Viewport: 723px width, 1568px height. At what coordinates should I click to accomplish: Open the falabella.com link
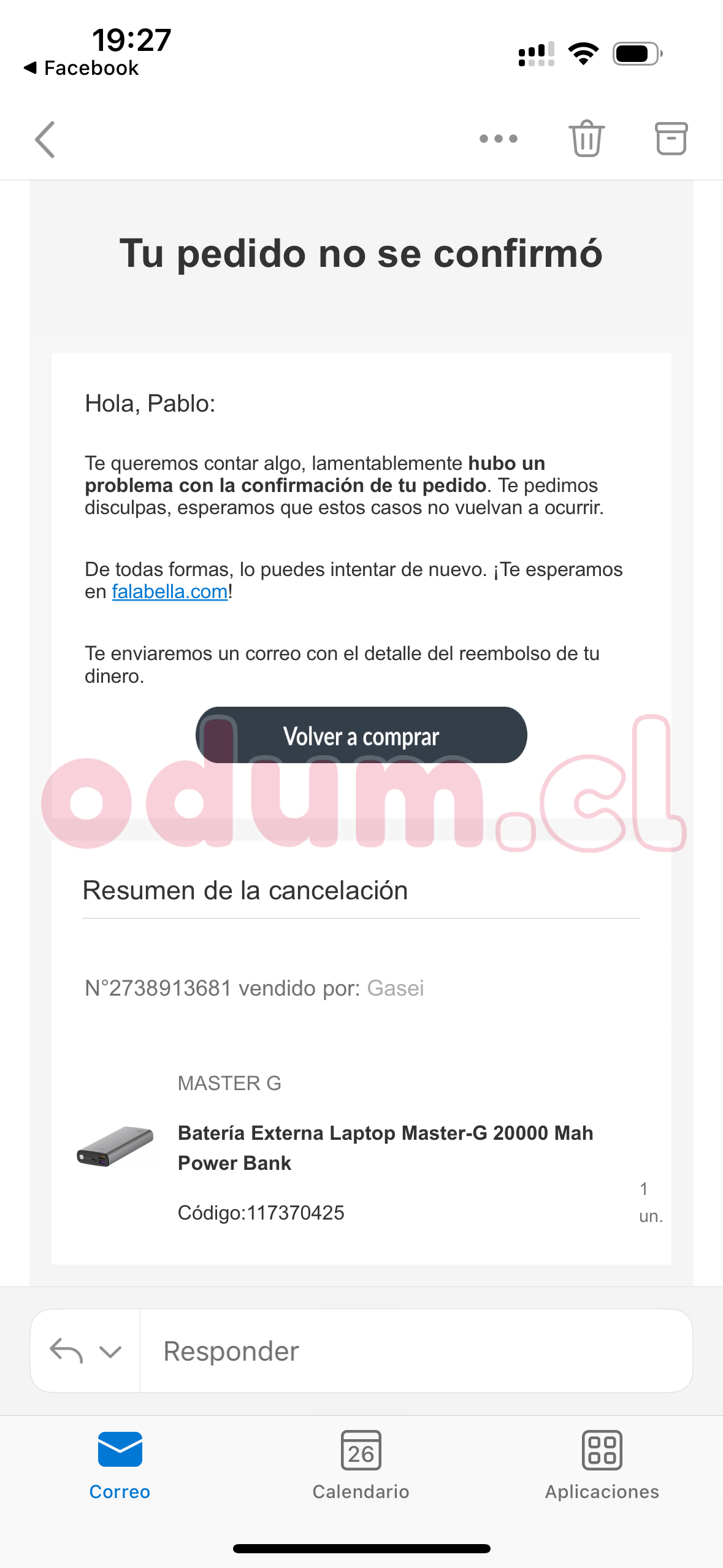point(170,592)
